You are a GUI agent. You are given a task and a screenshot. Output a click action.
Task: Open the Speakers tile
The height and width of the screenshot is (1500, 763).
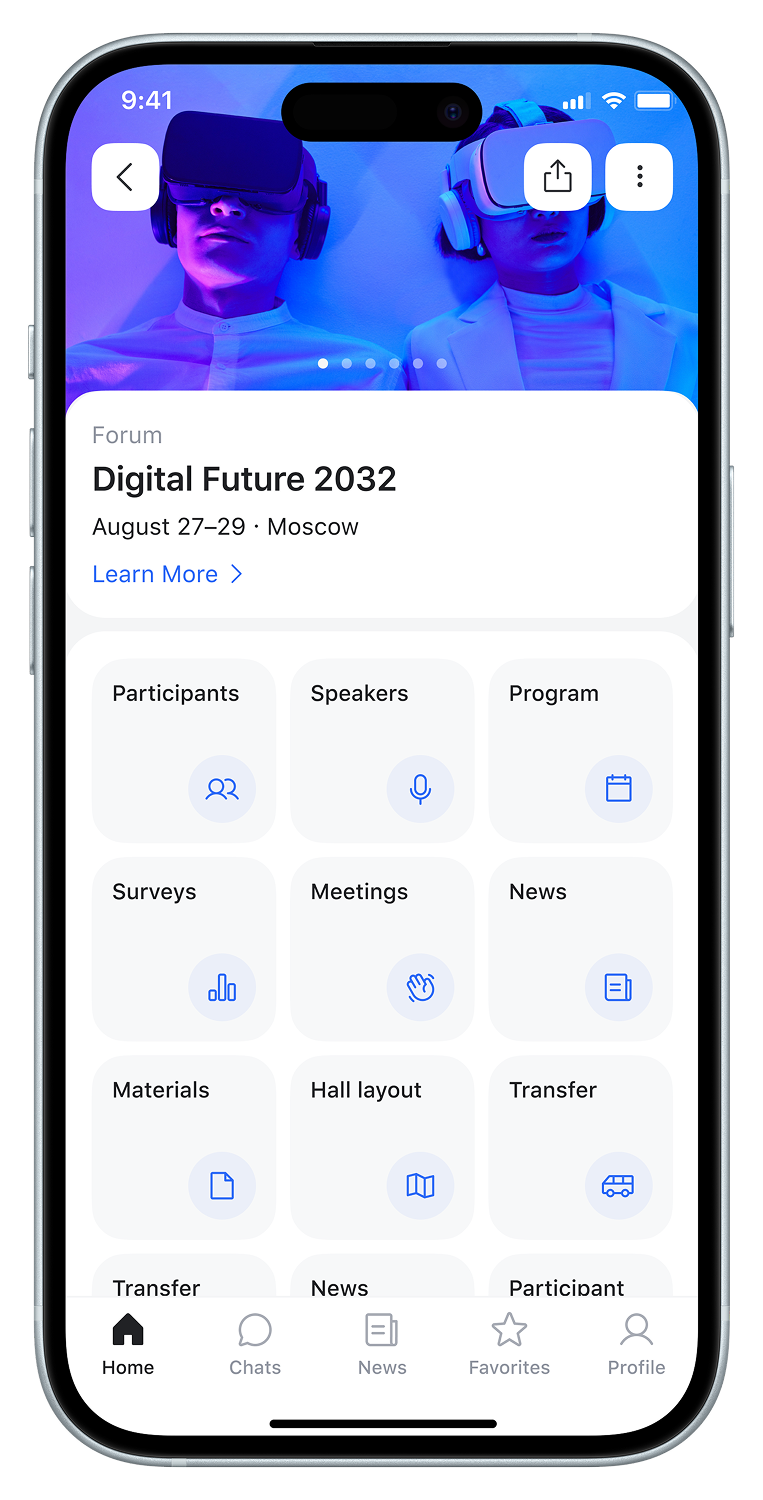click(382, 750)
